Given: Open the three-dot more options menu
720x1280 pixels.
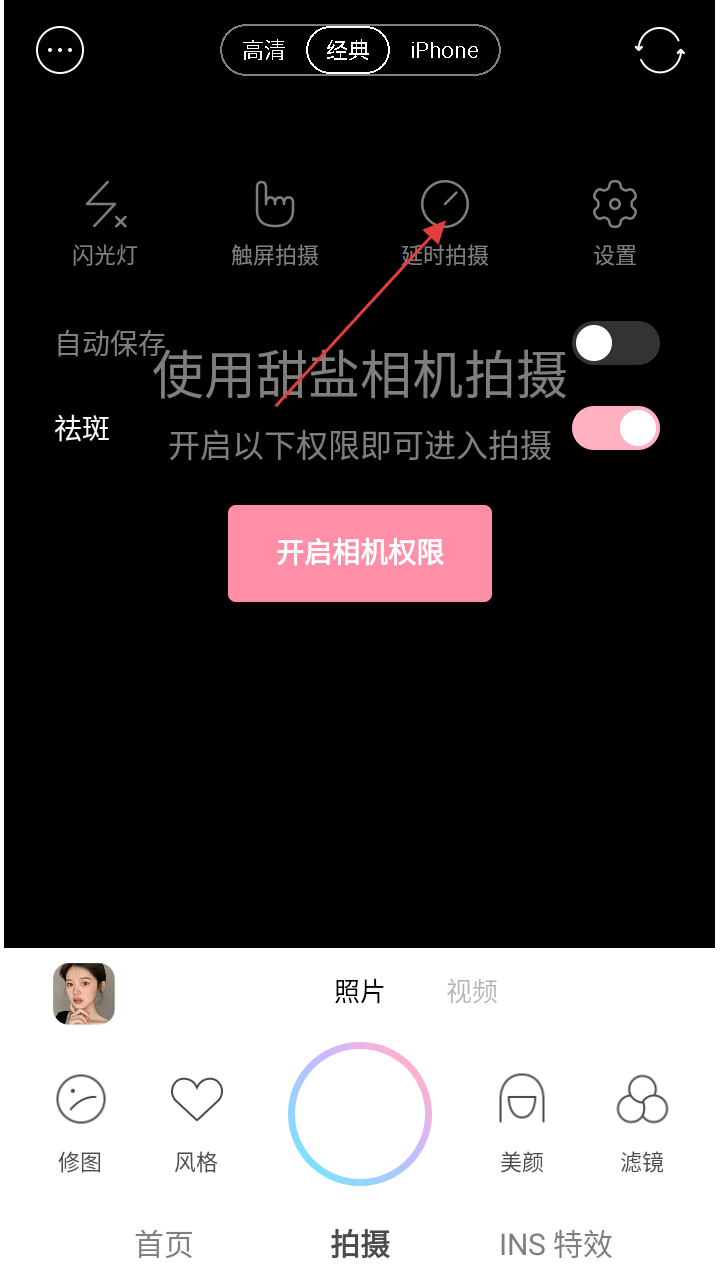Looking at the screenshot, I should point(60,50).
